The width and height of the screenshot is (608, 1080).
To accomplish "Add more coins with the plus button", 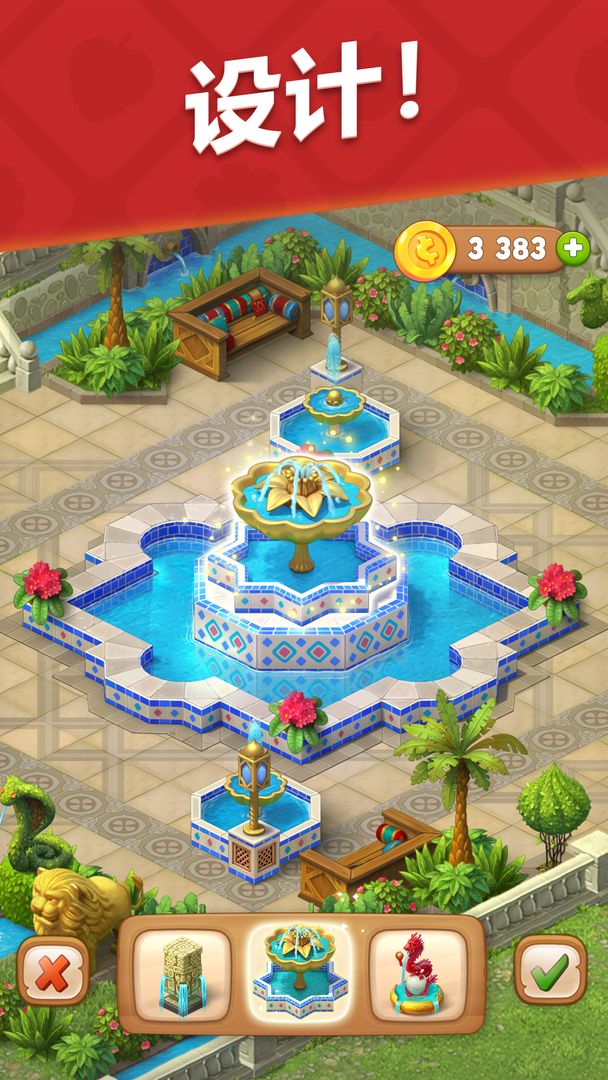I will point(573,250).
